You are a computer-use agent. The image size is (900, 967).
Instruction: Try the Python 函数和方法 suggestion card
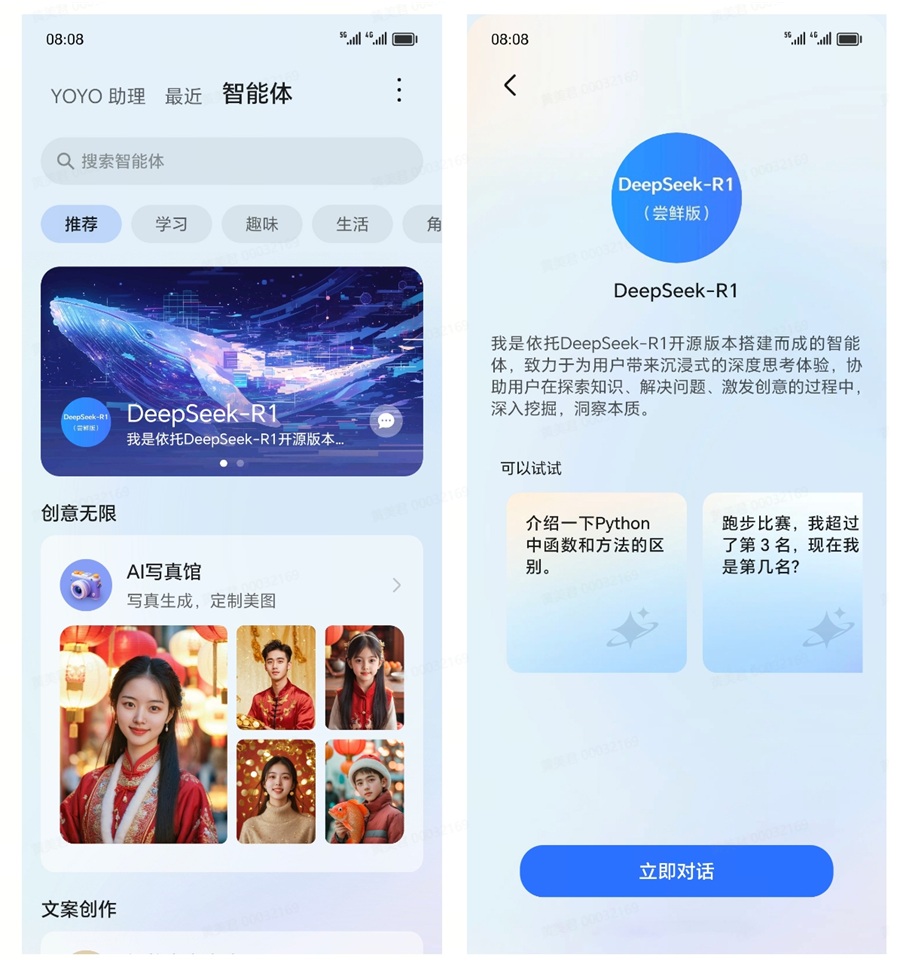[596, 582]
